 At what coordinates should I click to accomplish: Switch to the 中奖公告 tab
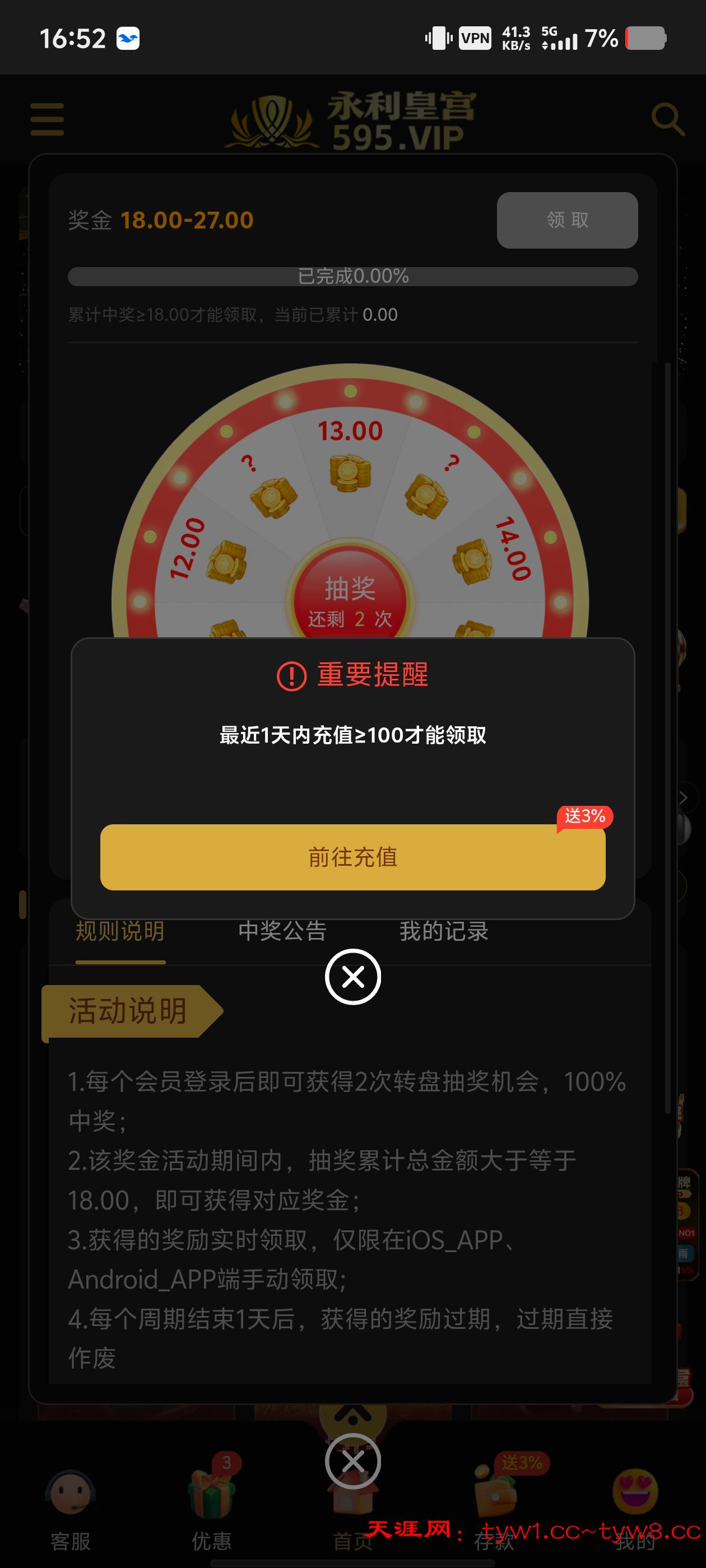282,931
